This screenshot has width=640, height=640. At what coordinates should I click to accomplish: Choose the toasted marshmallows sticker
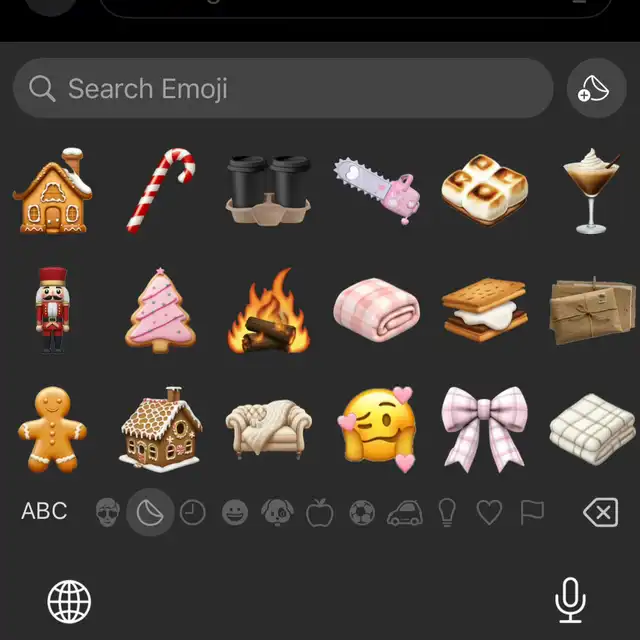point(485,190)
